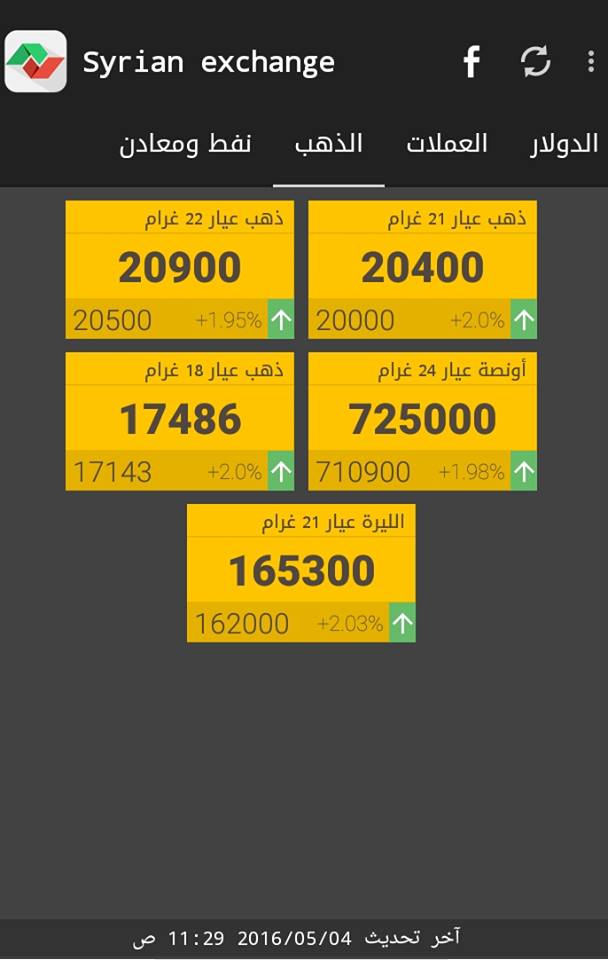Open the أونصة عيار 24 غرام card
The height and width of the screenshot is (960, 608).
pos(422,421)
